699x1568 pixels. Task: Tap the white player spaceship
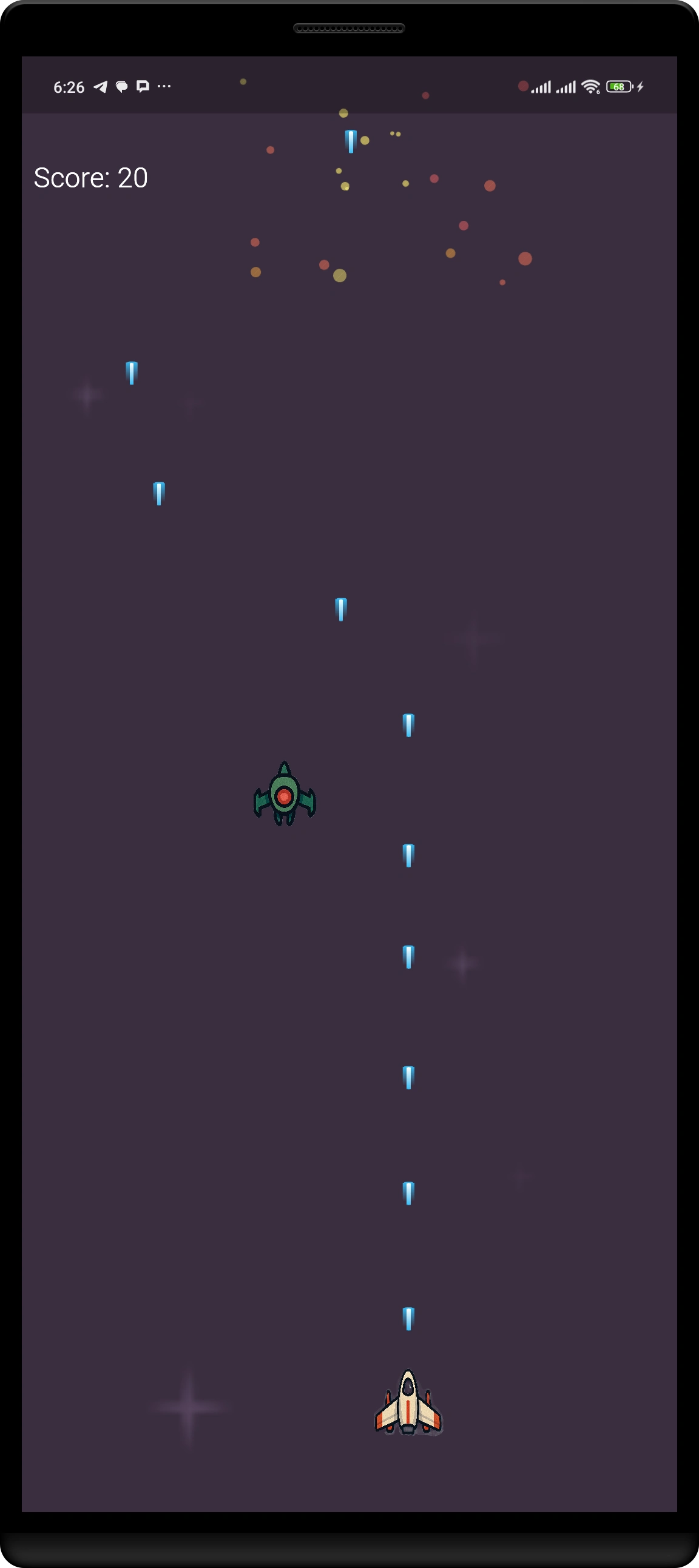coord(408,1402)
